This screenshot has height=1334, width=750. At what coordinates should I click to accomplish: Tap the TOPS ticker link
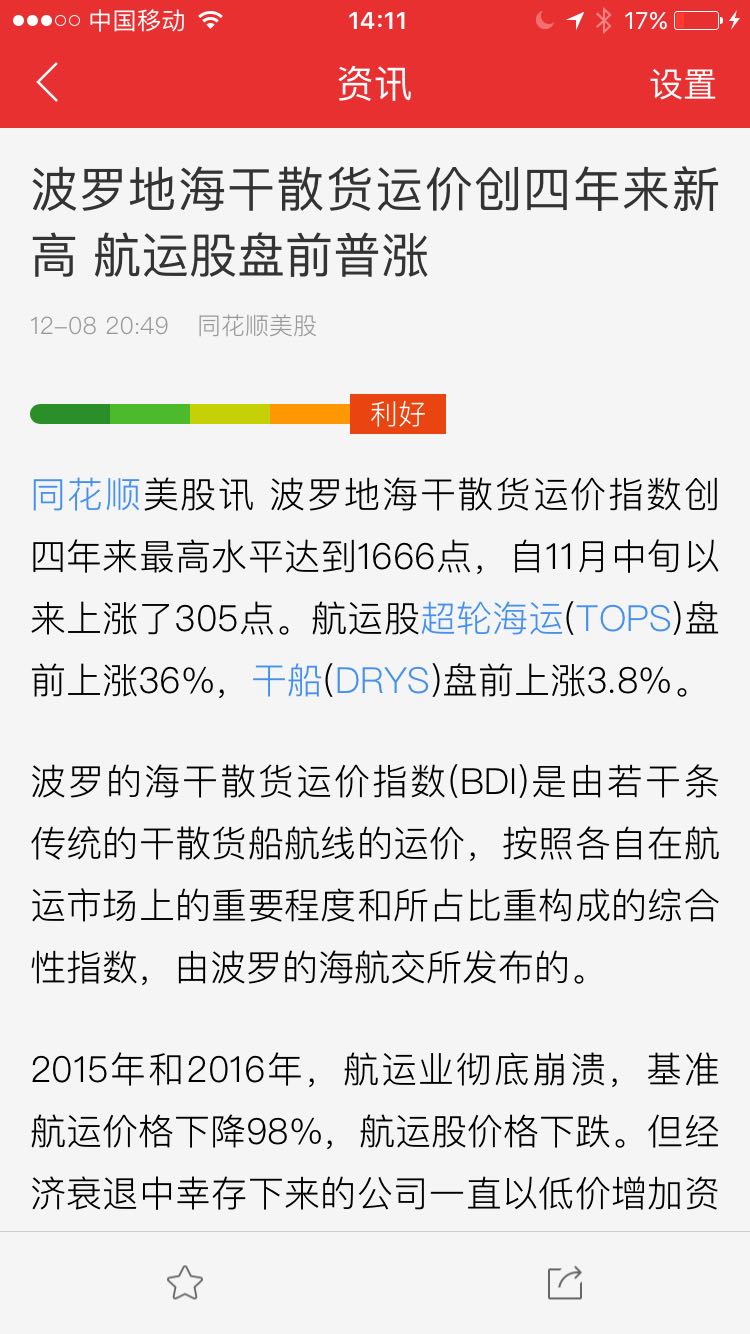[x=623, y=619]
